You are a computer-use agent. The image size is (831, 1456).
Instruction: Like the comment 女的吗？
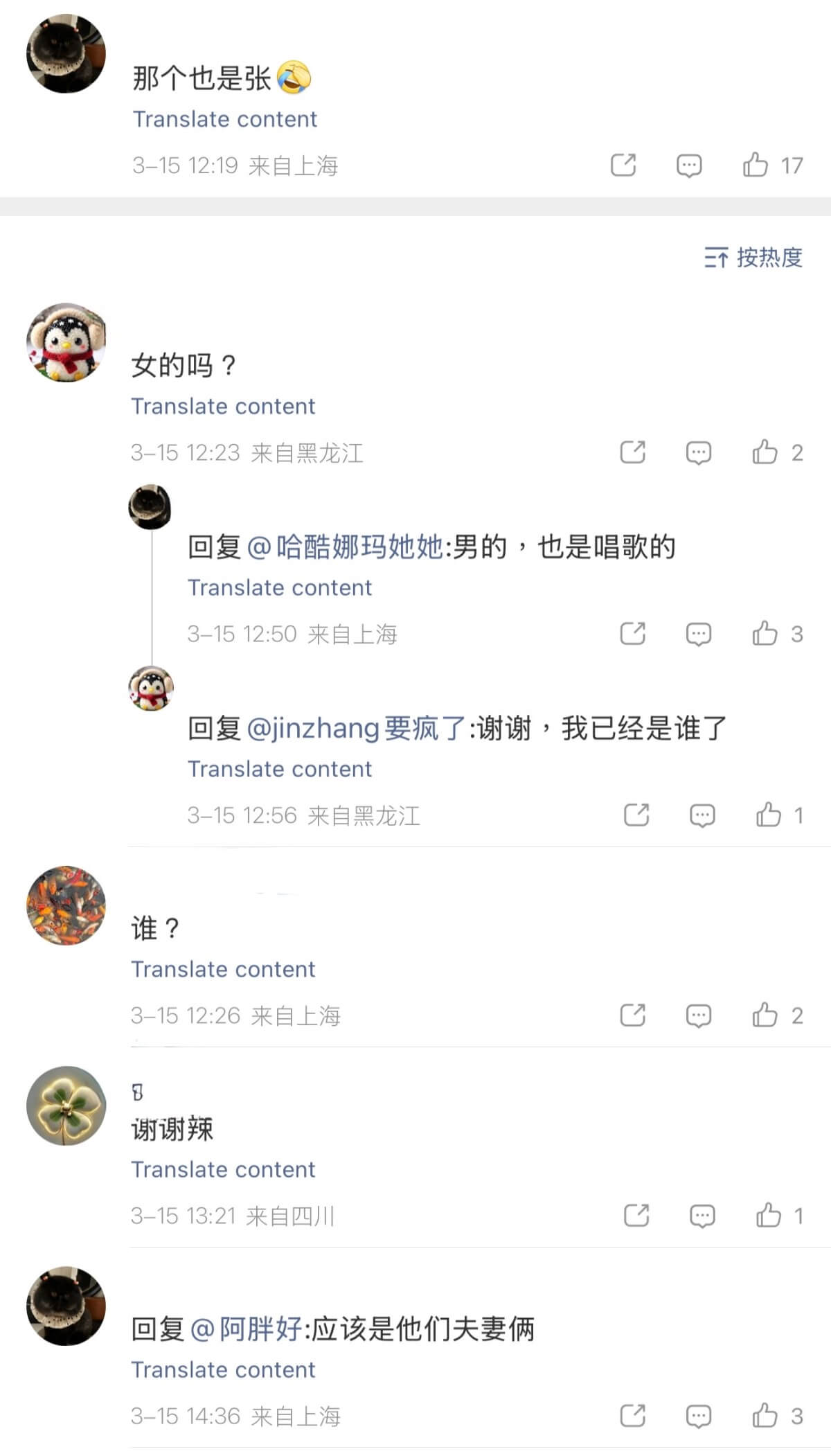[x=765, y=452]
